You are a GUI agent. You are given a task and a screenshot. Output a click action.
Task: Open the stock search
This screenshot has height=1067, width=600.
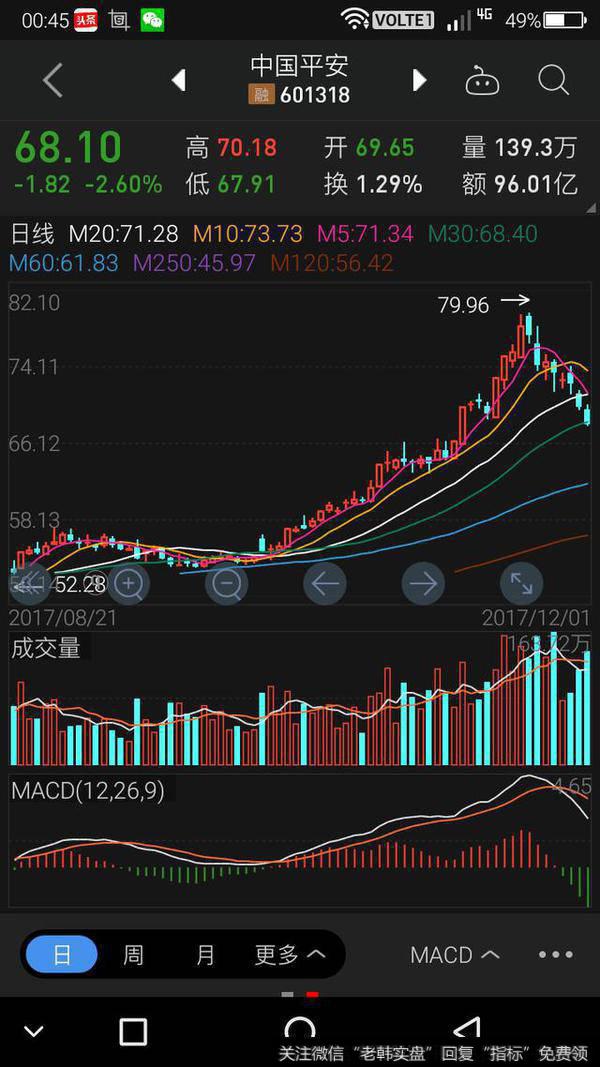[553, 80]
